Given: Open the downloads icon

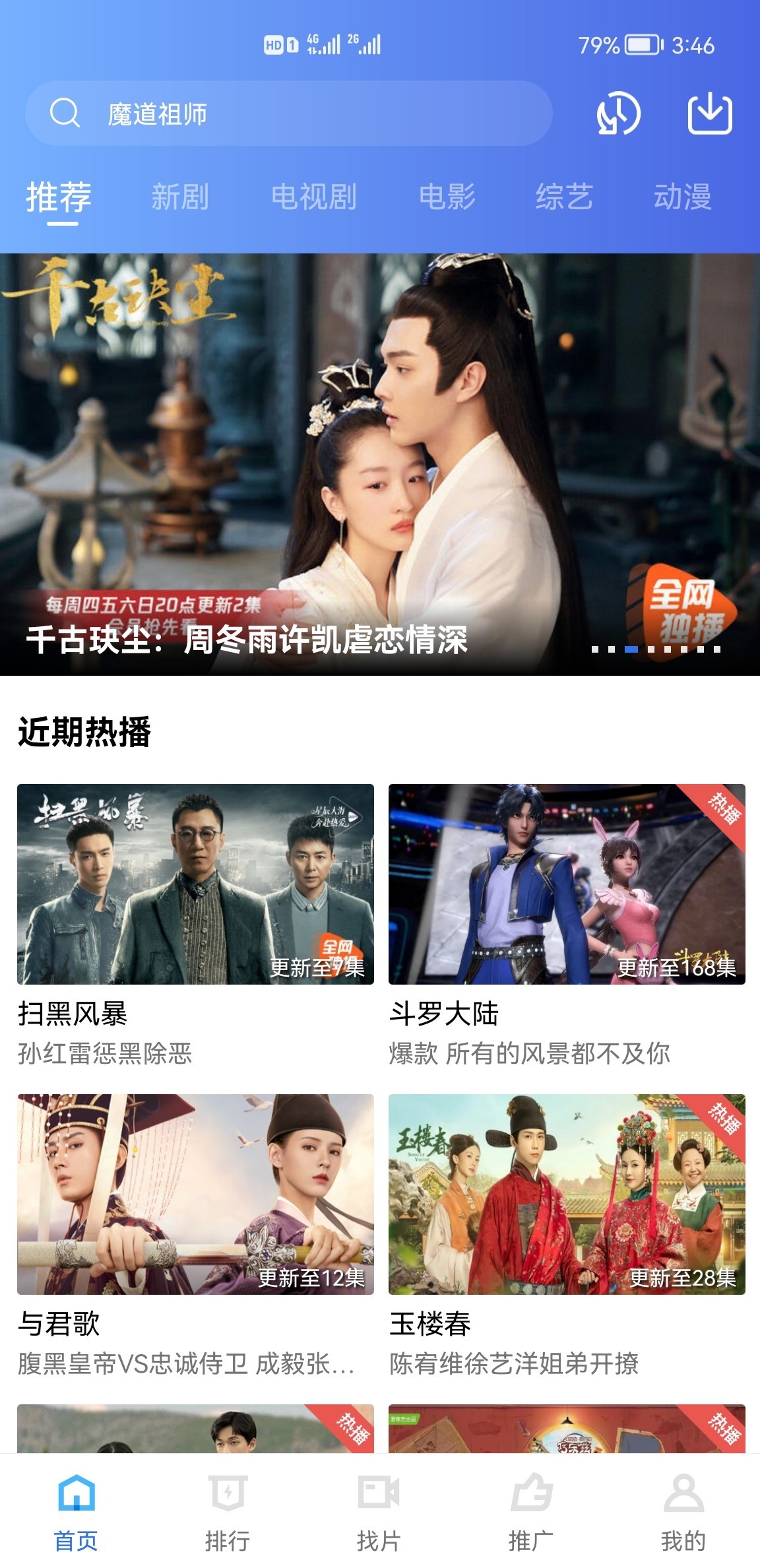Looking at the screenshot, I should point(710,114).
